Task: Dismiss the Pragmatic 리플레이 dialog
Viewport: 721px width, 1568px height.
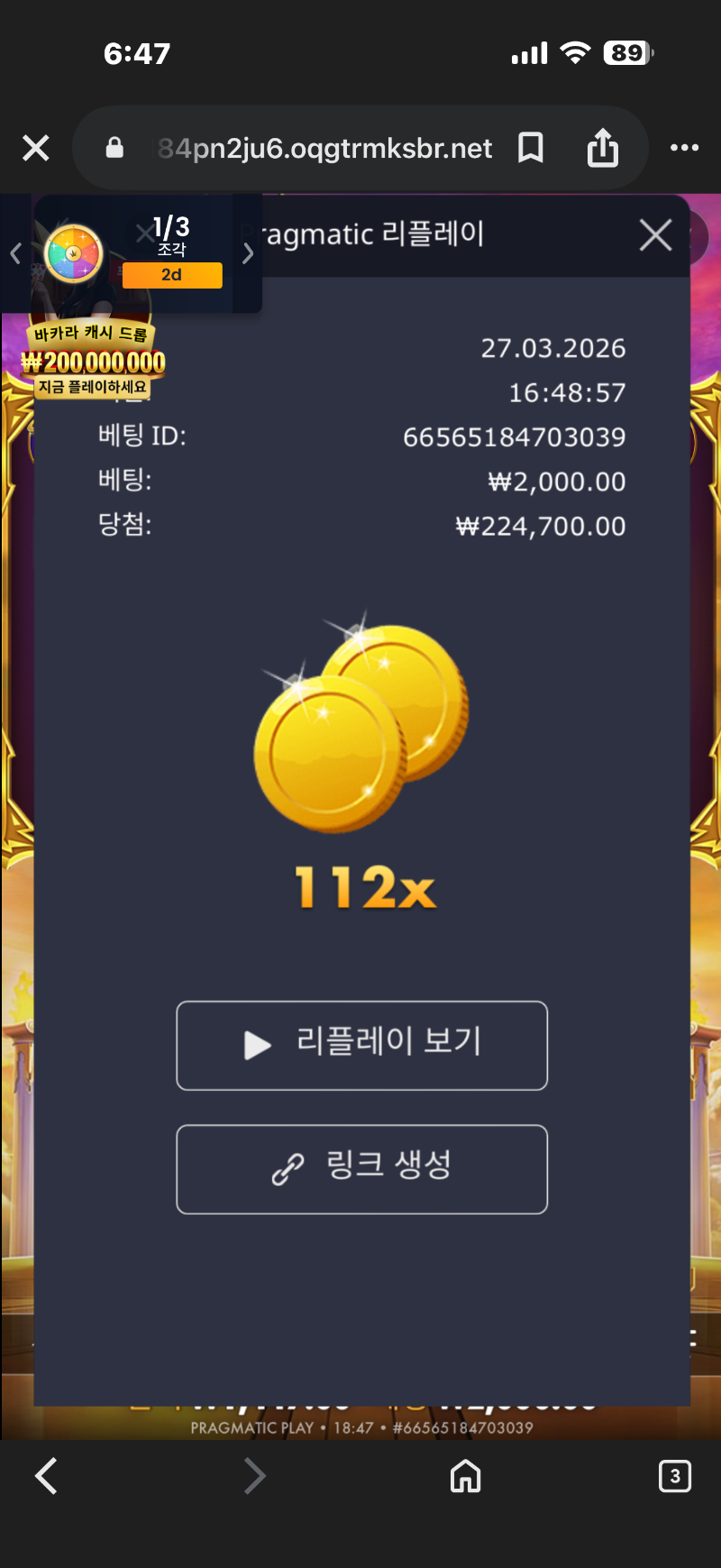Action: [x=655, y=235]
